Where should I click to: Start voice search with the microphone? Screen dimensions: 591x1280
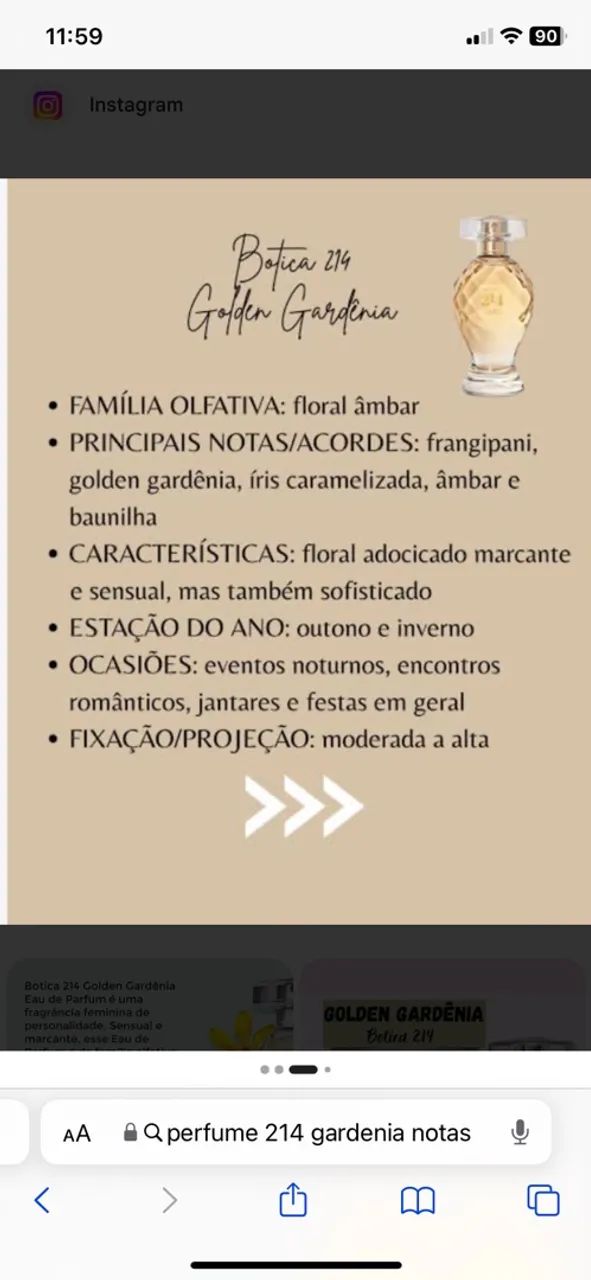tap(520, 1133)
